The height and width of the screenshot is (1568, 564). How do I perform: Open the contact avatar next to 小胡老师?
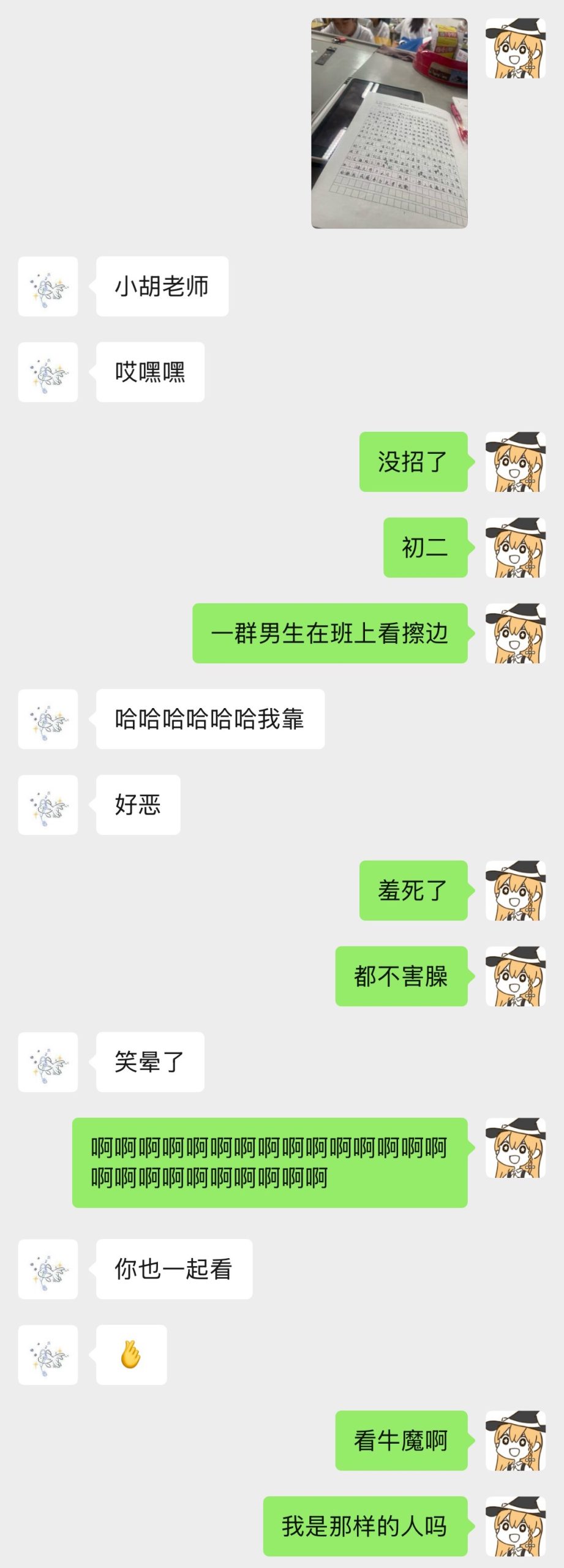point(48,286)
